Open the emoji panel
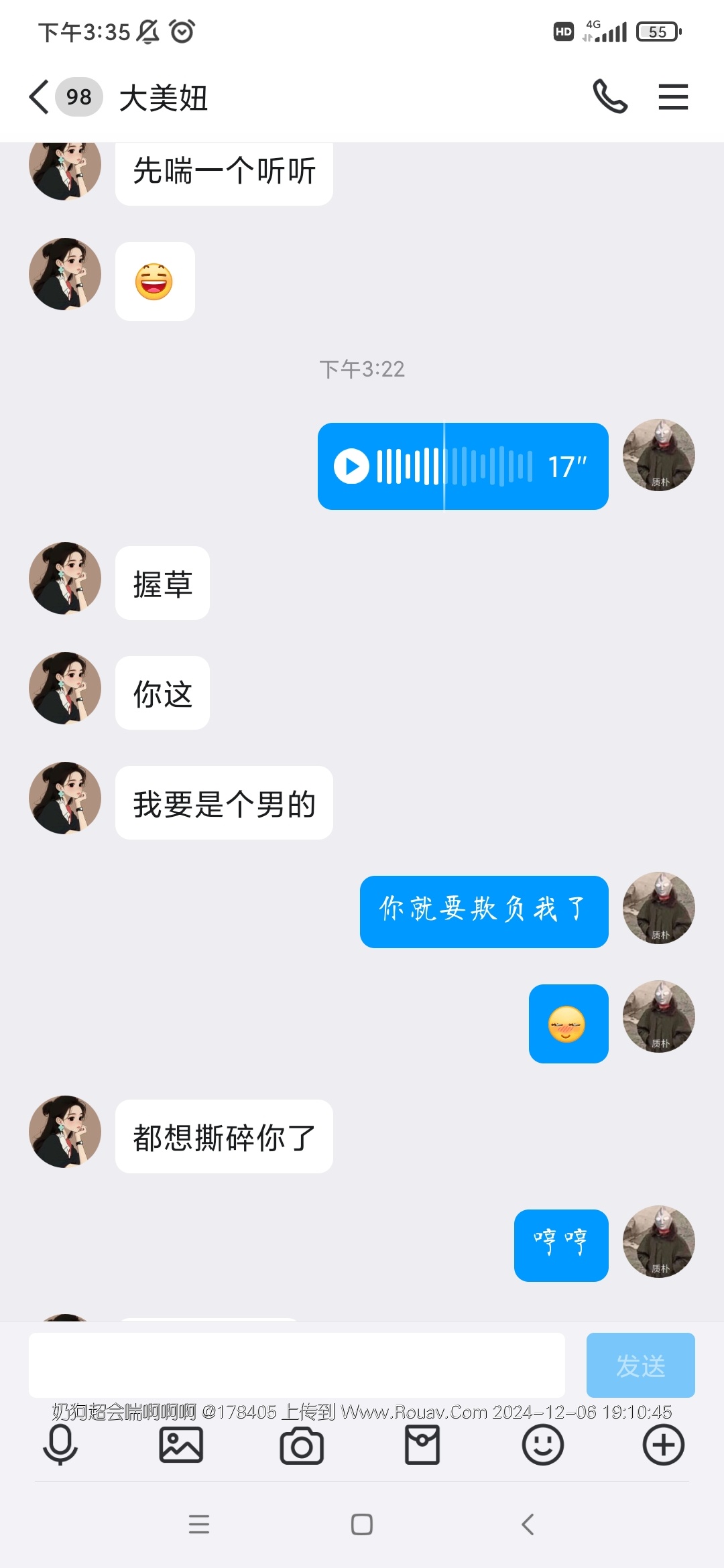Image resolution: width=724 pixels, height=1568 pixels. tap(542, 1445)
